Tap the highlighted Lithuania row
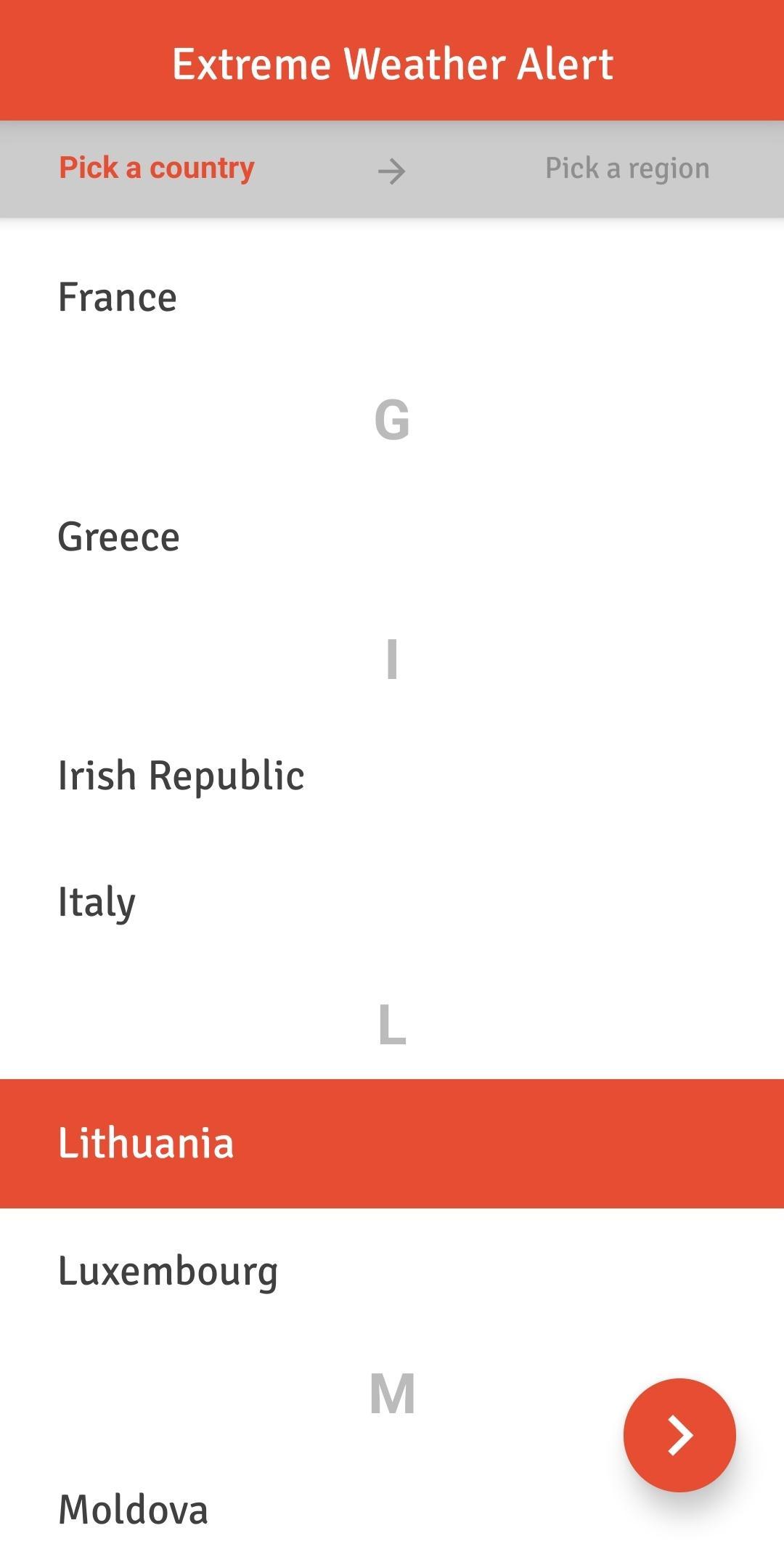Image resolution: width=784 pixels, height=1557 pixels. pyautogui.click(x=392, y=1143)
